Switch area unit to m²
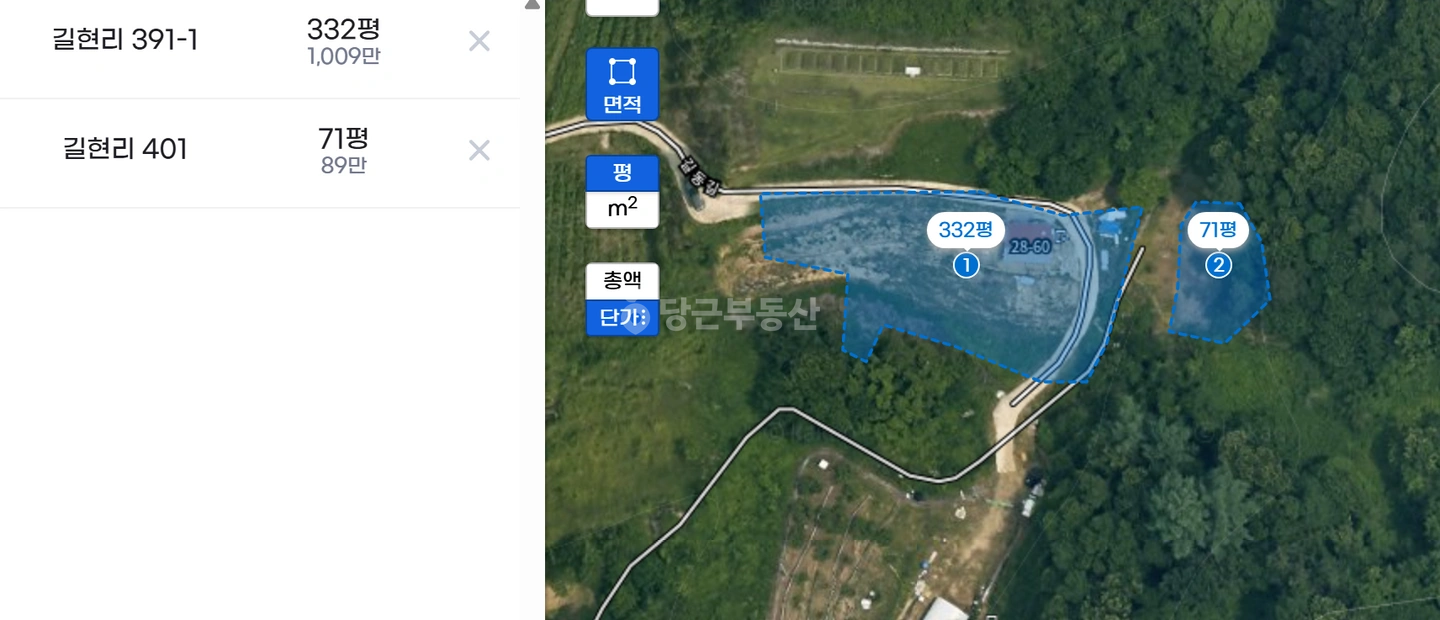 pyautogui.click(x=622, y=209)
